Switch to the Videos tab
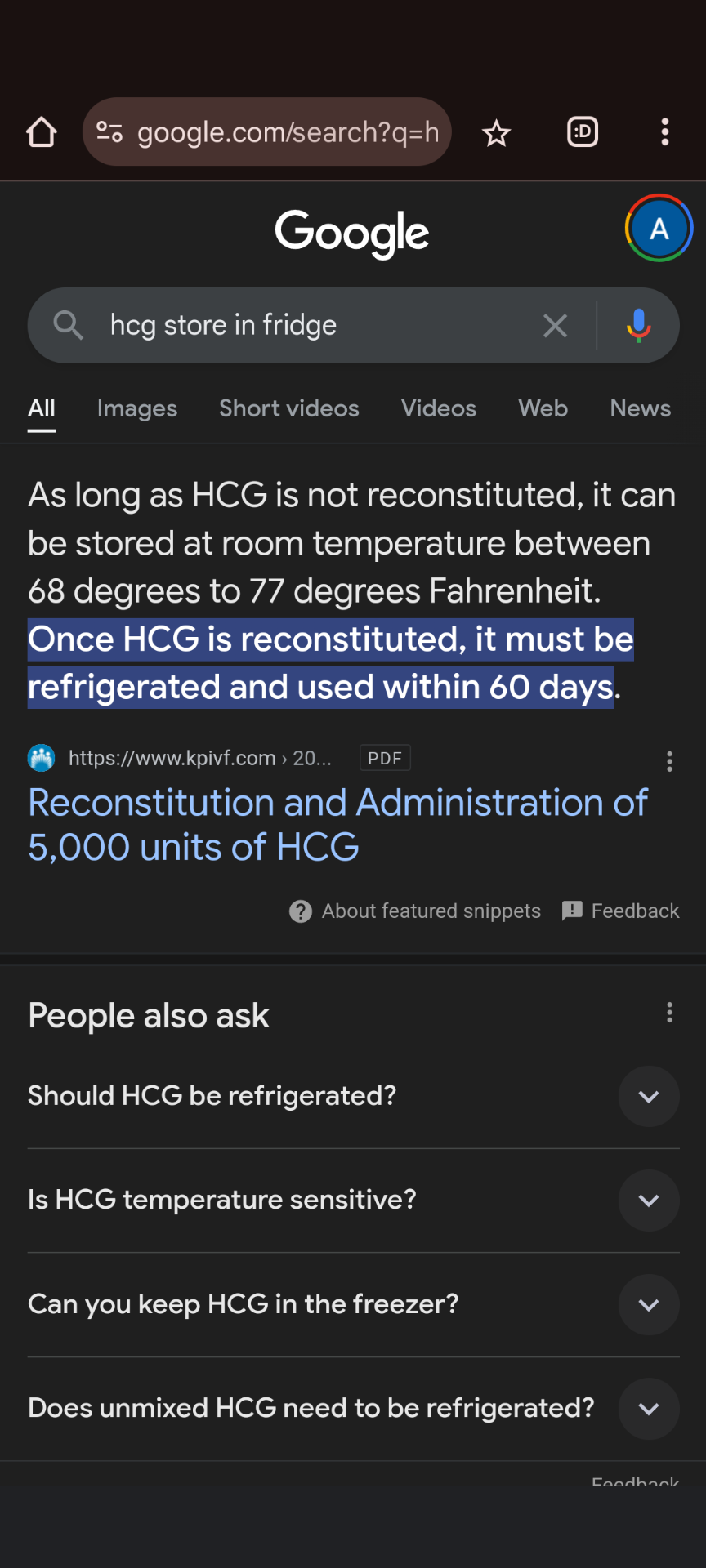The height and width of the screenshot is (1568, 706). (x=439, y=408)
